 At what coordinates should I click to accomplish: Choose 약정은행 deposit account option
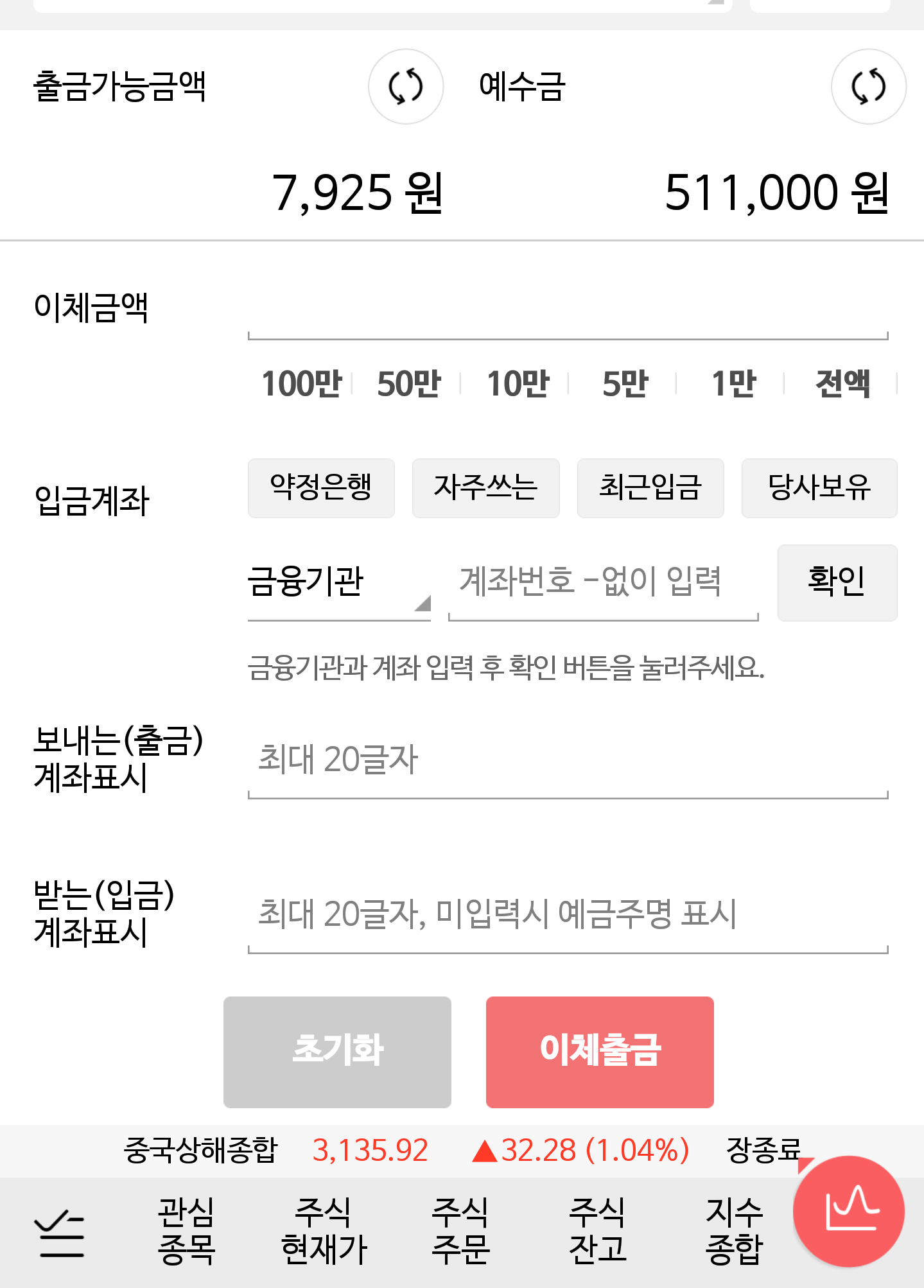point(321,488)
